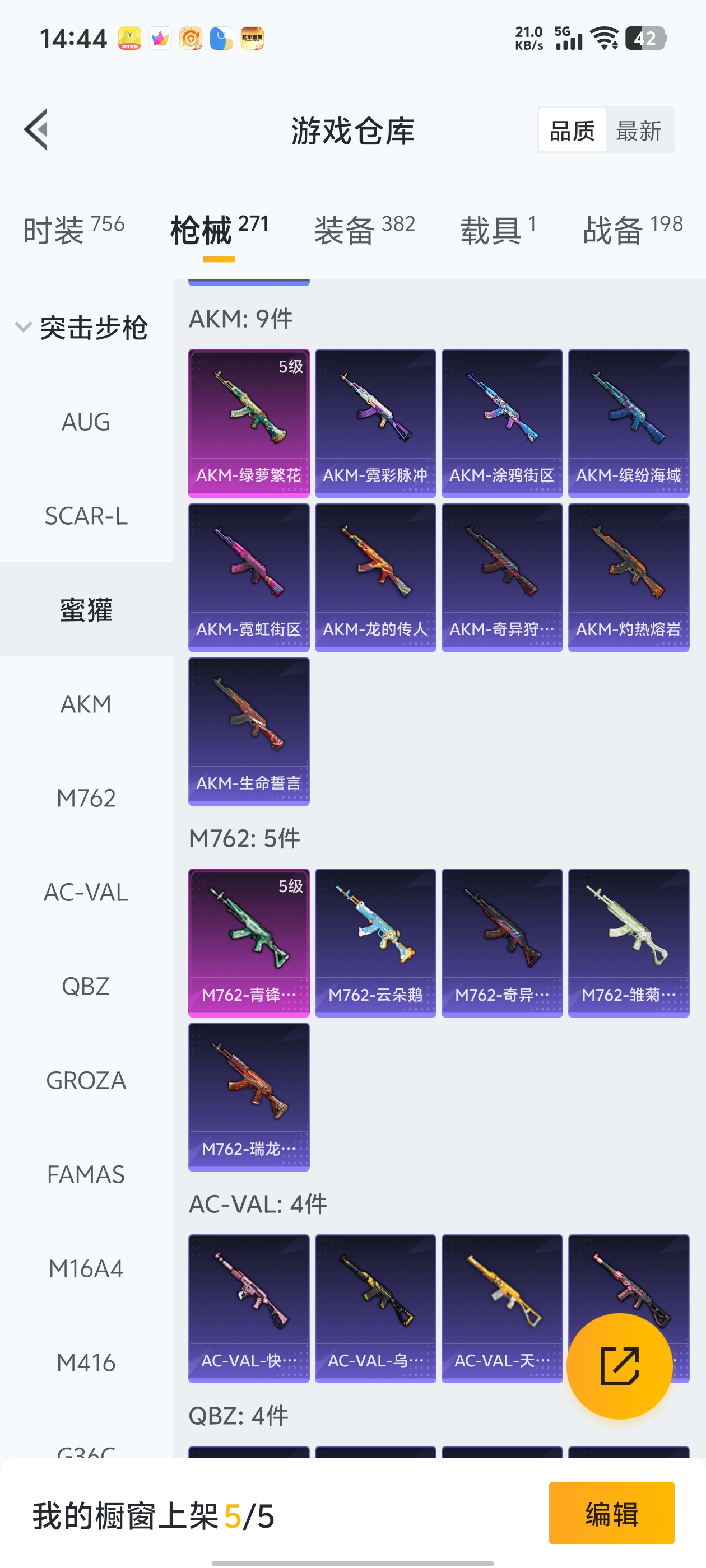View the AKM-龙的传人 skin

tap(375, 576)
